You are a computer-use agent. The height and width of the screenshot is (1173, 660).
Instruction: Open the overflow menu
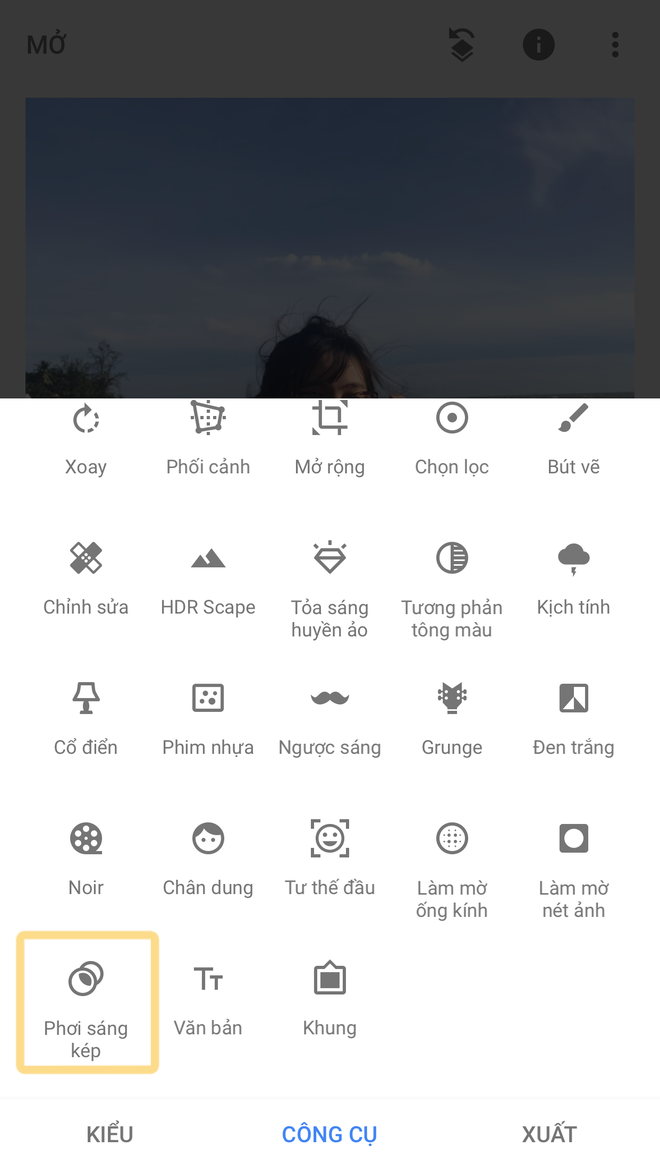615,45
